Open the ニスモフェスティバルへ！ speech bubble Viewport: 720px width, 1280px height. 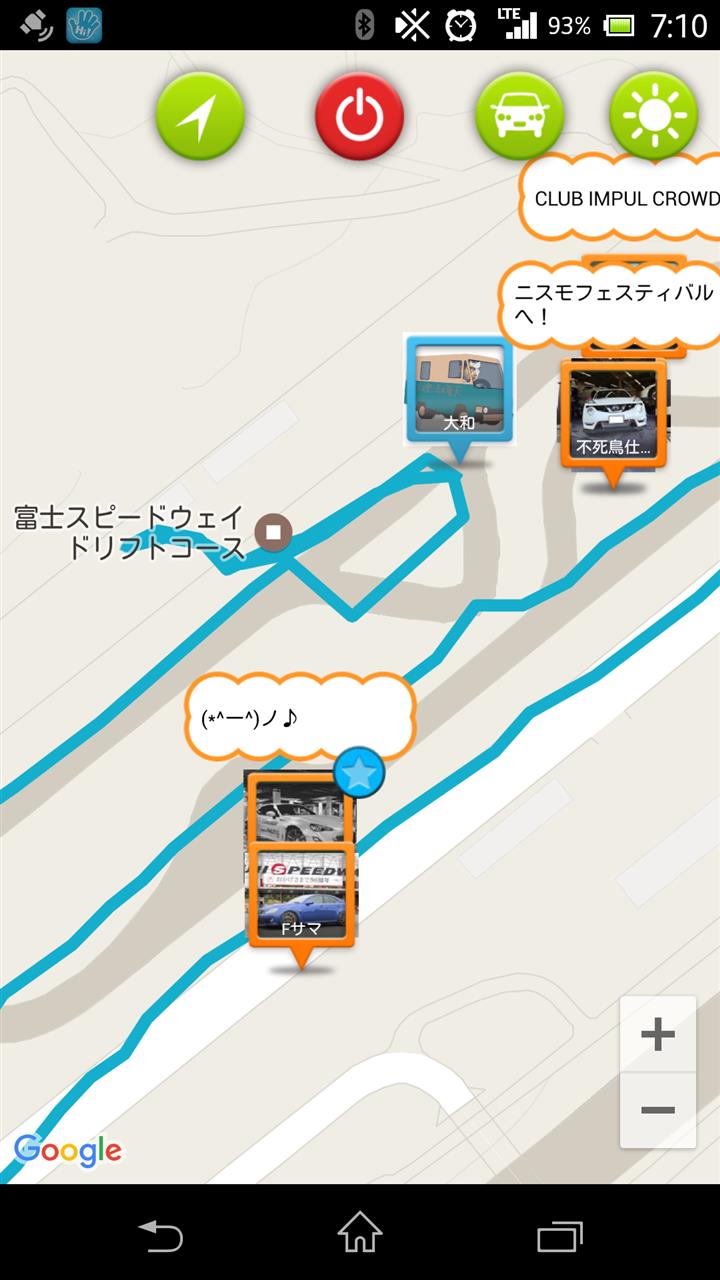point(612,304)
